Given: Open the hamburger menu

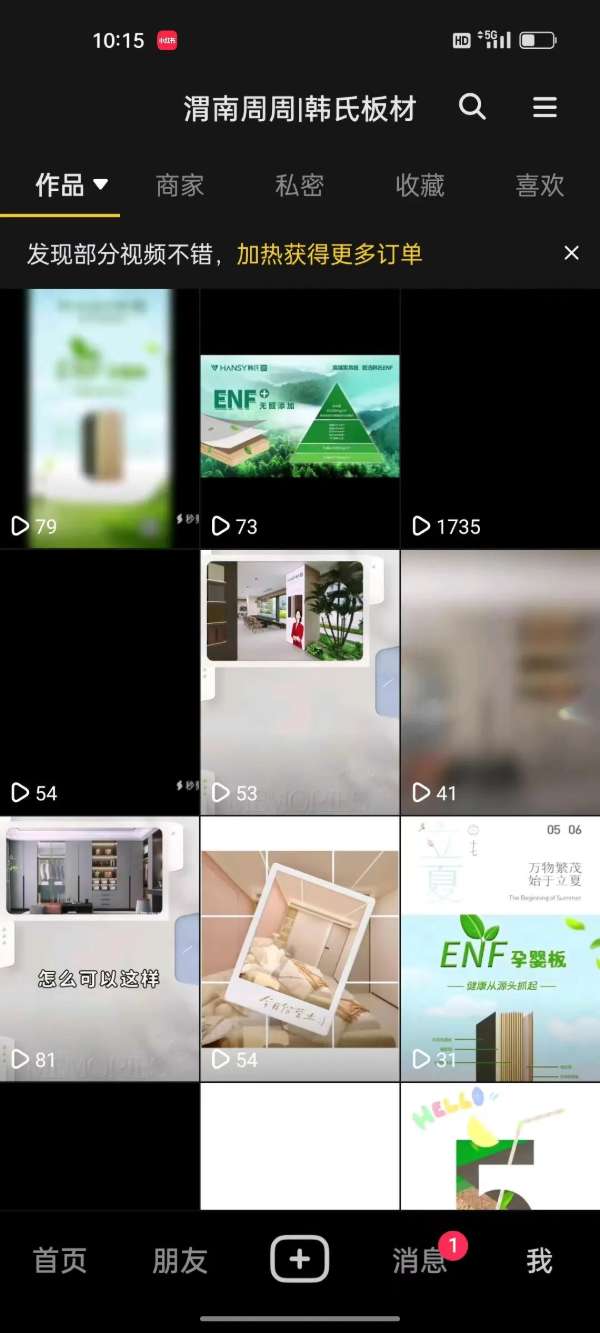Looking at the screenshot, I should pos(545,107).
